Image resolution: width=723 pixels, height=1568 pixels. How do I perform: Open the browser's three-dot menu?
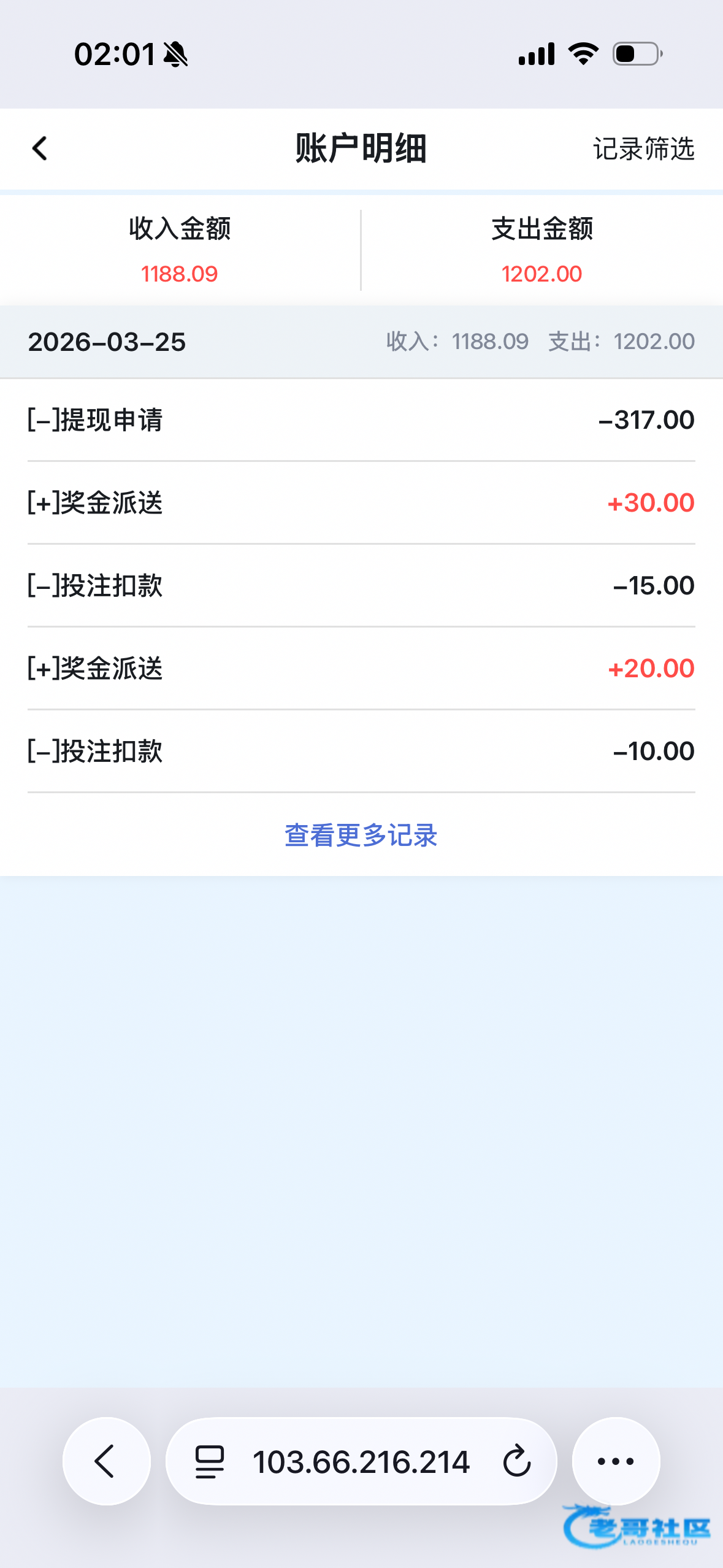[x=616, y=1461]
